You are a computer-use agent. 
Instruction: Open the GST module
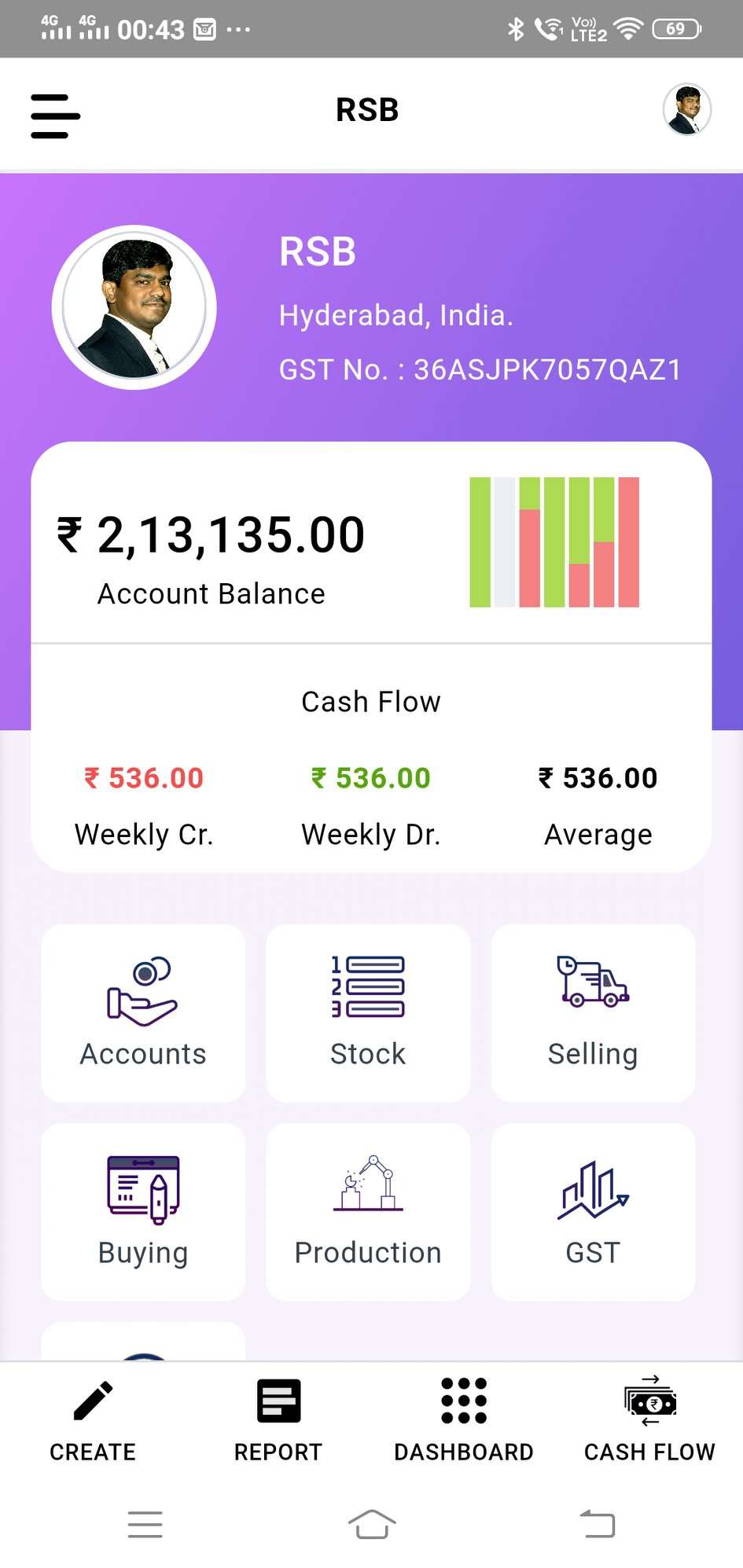(x=593, y=1211)
